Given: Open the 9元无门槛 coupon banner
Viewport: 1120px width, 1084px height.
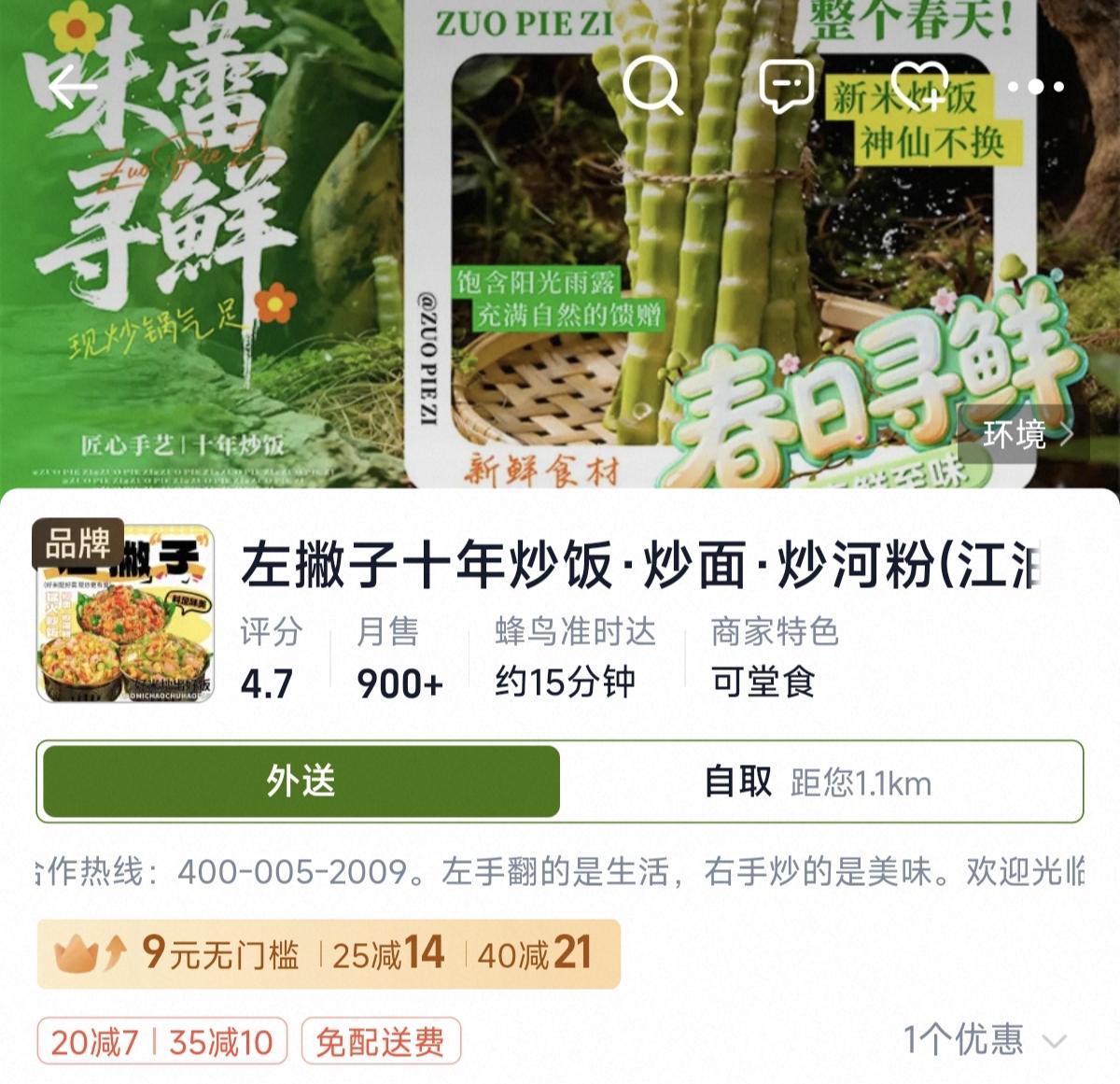Looking at the screenshot, I should click(328, 953).
